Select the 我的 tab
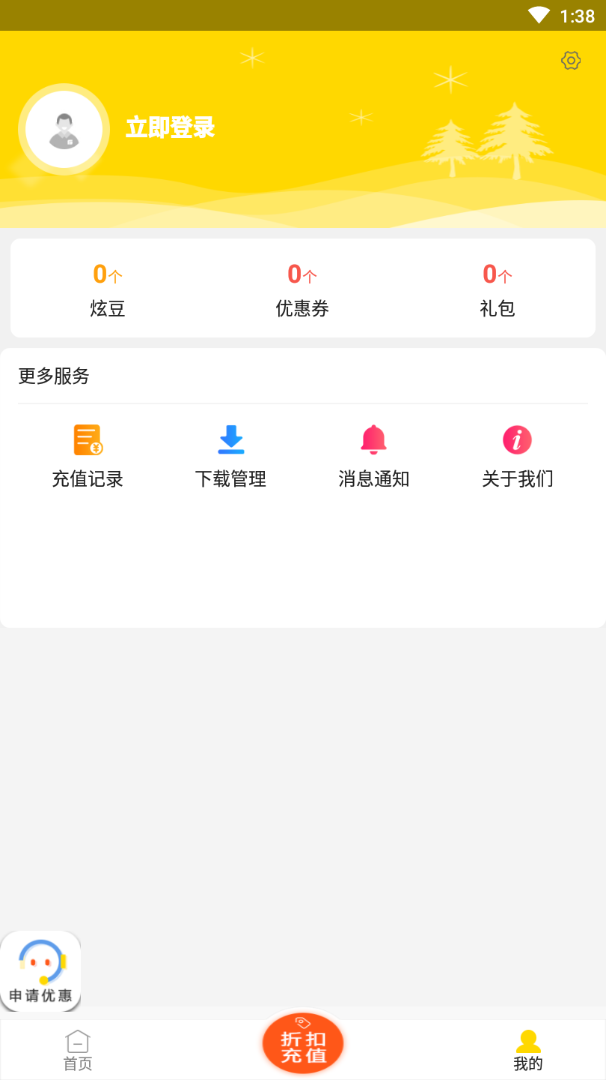Image resolution: width=606 pixels, height=1080 pixels. click(x=528, y=1050)
